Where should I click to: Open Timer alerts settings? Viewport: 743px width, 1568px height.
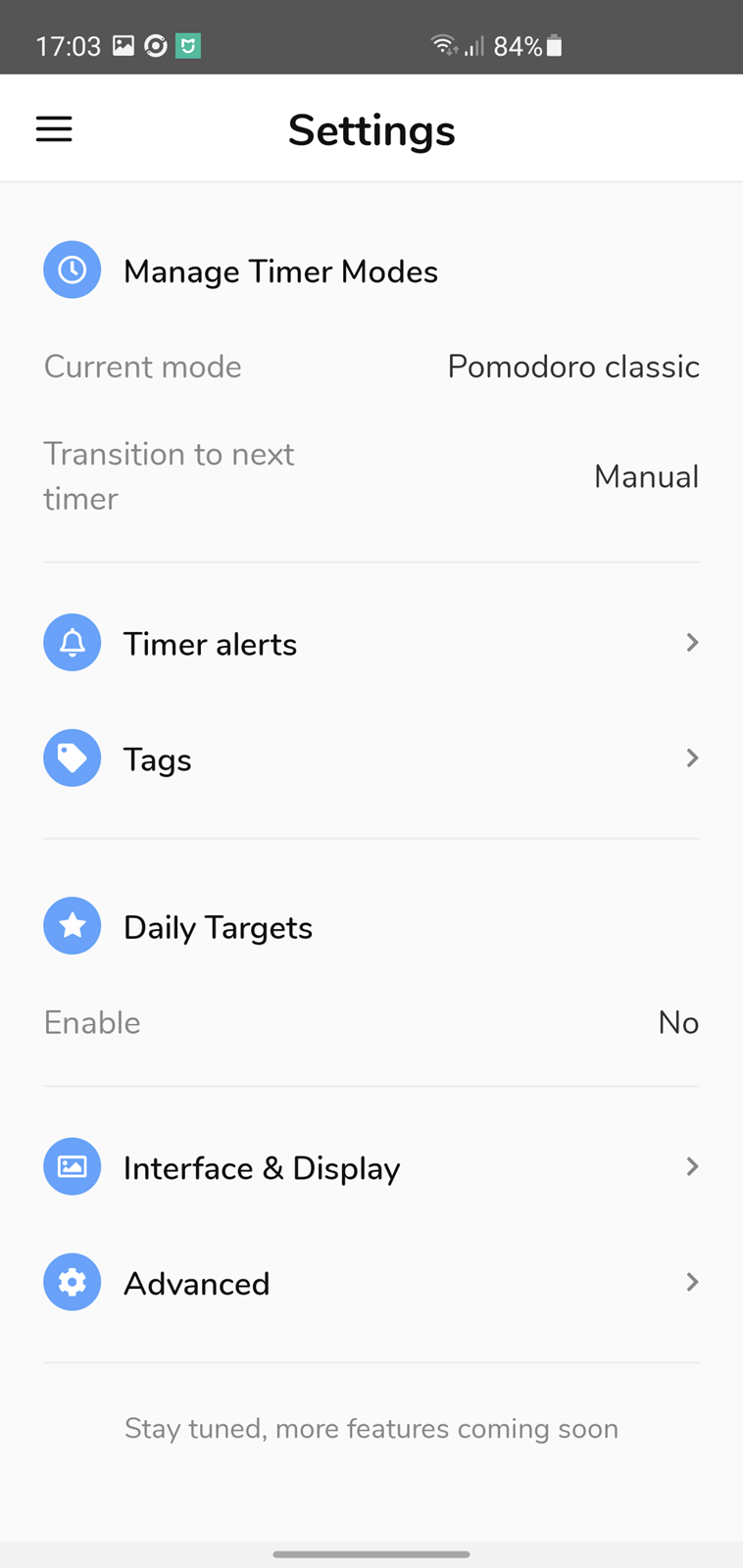tap(371, 643)
